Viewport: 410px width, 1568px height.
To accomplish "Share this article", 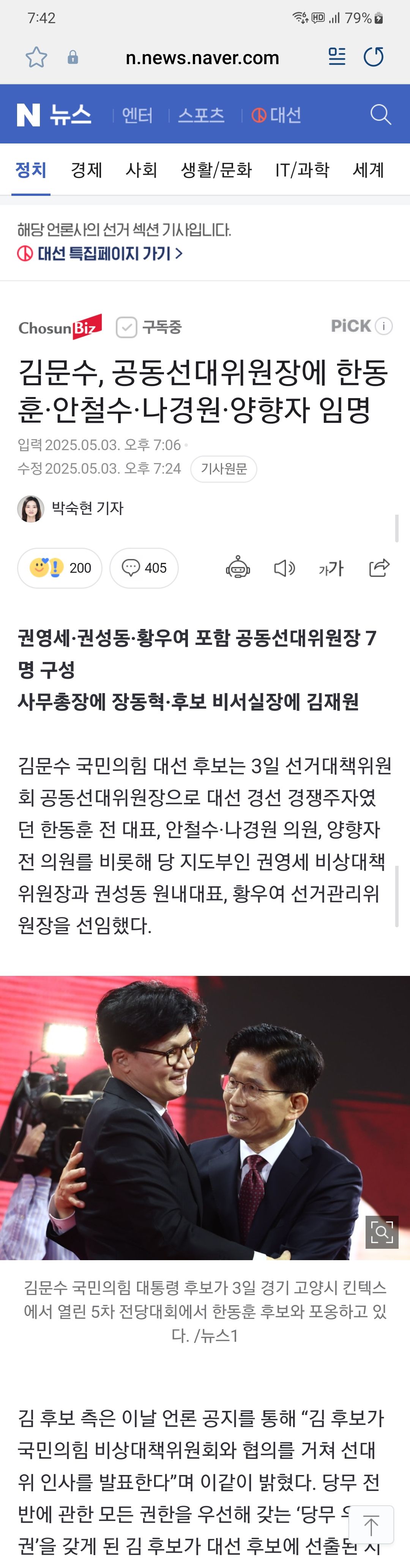I will (379, 568).
